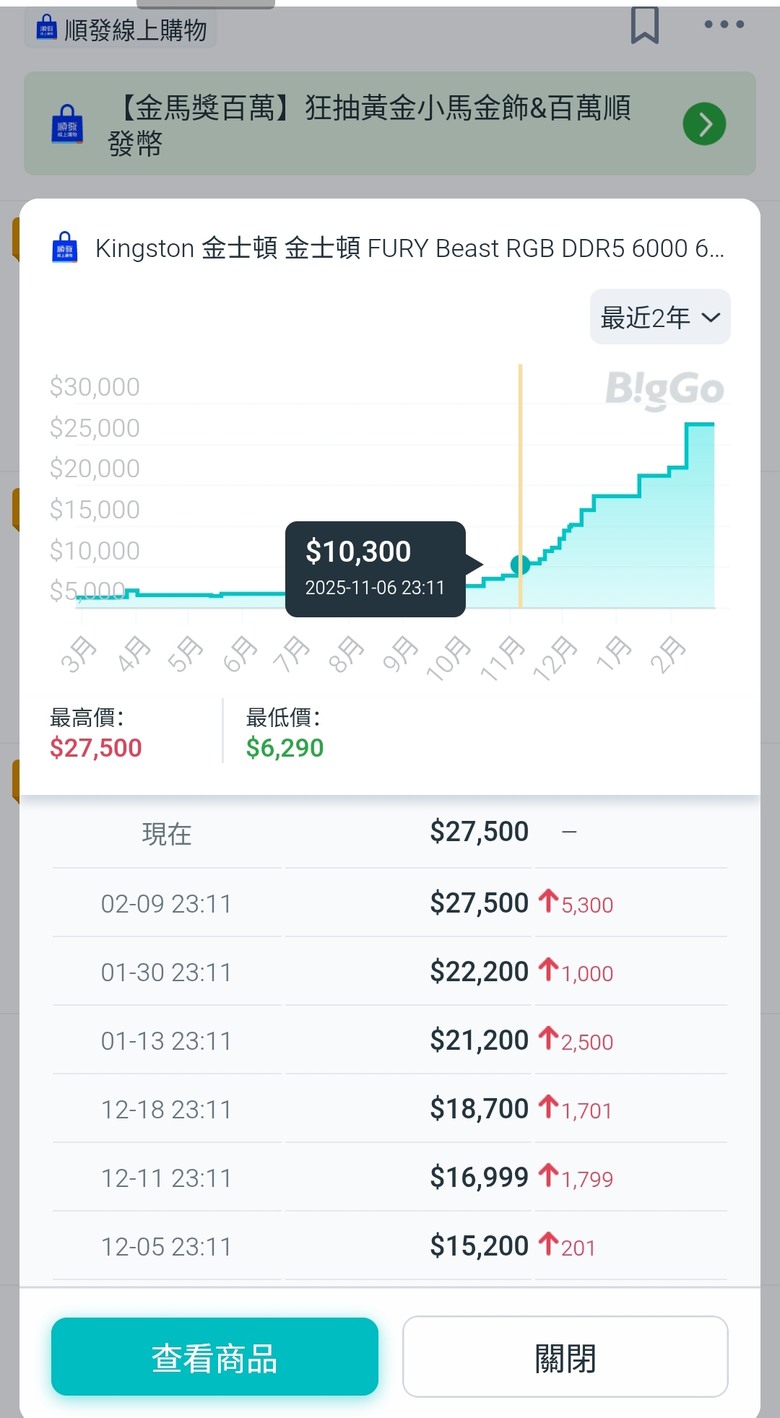The image size is (780, 1418).
Task: Open the three-dot overflow menu
Action: tap(723, 24)
